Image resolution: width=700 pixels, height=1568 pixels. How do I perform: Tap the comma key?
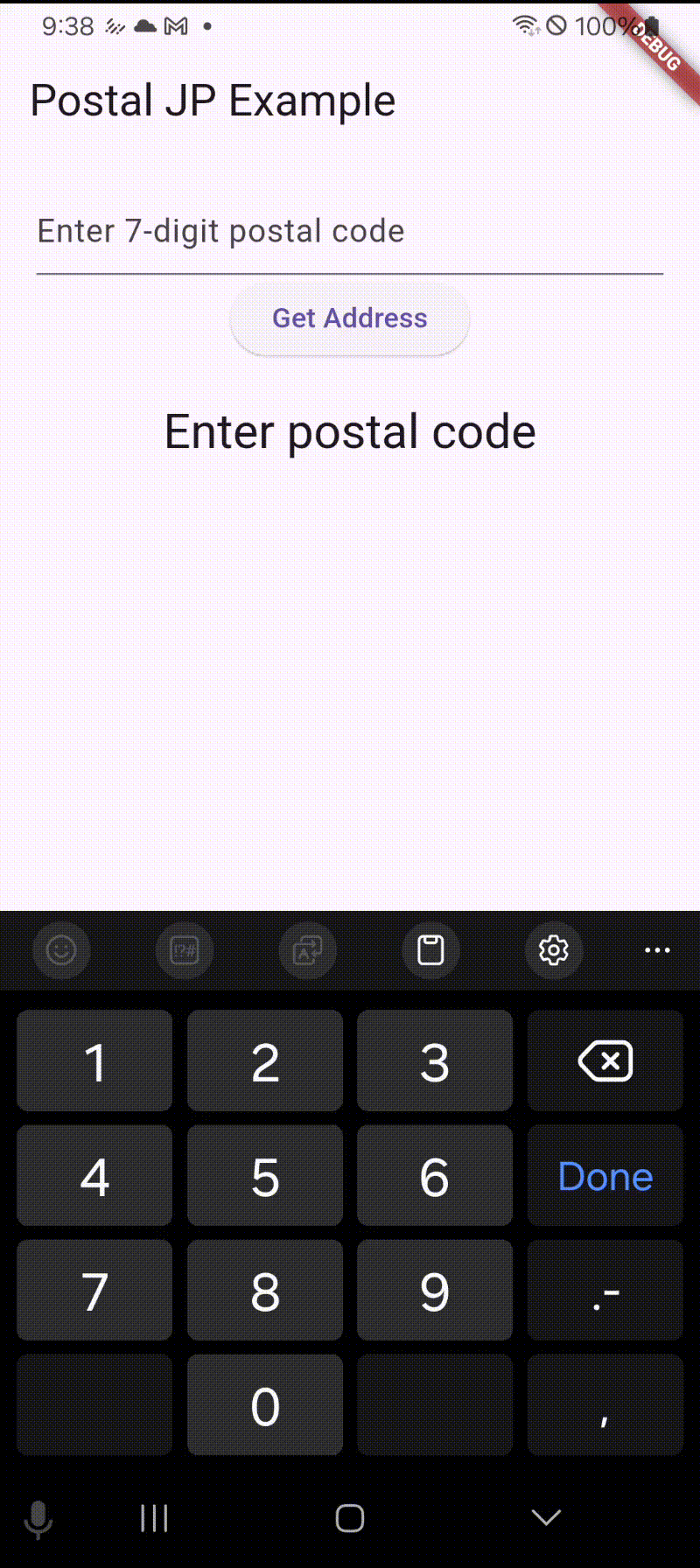click(605, 1405)
